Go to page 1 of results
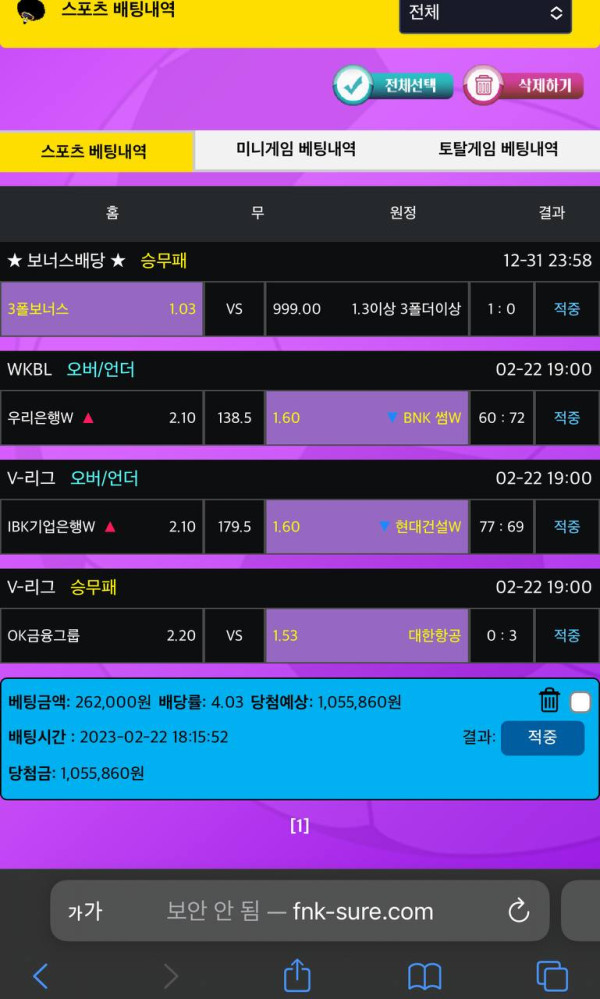 tap(299, 825)
